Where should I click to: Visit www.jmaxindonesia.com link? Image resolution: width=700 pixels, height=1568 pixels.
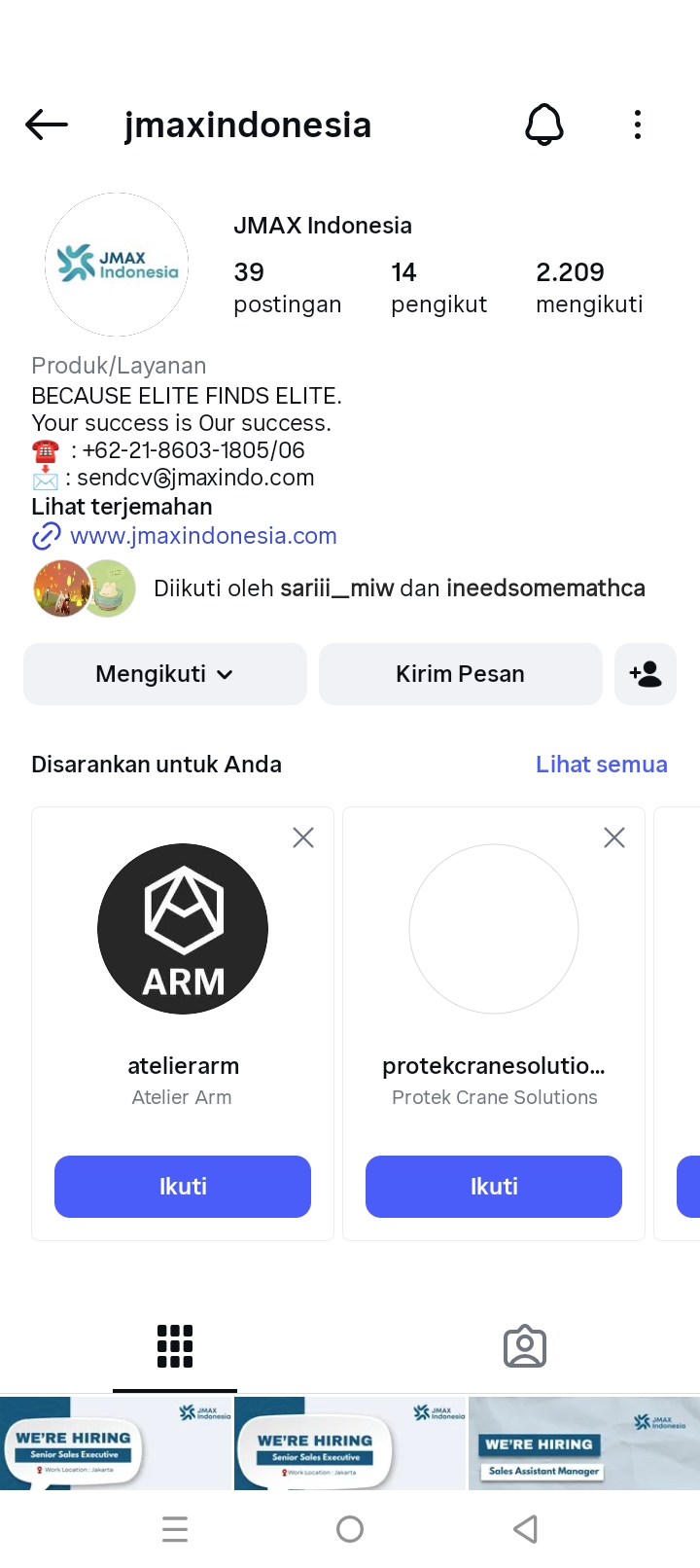pos(203,536)
